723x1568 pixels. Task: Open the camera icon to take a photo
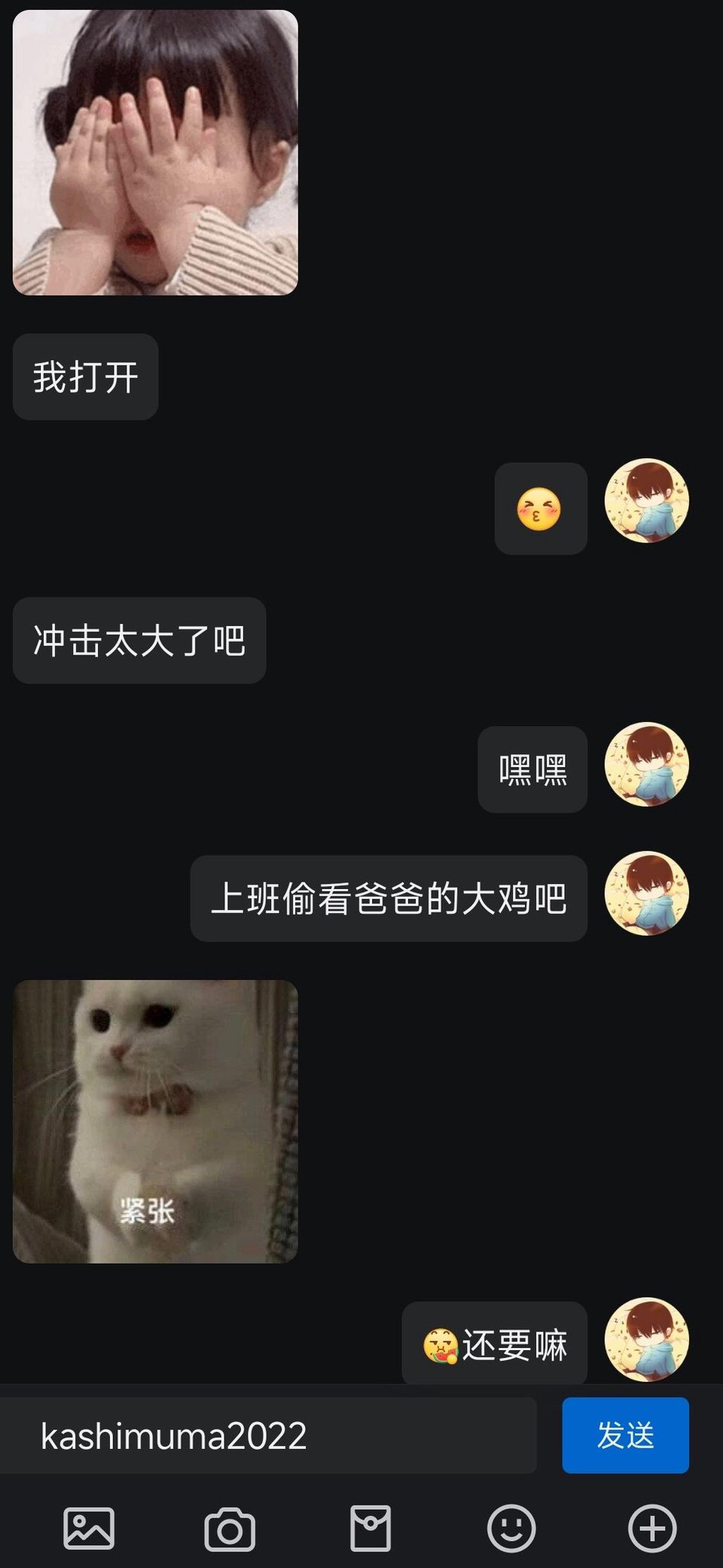pyautogui.click(x=230, y=1529)
